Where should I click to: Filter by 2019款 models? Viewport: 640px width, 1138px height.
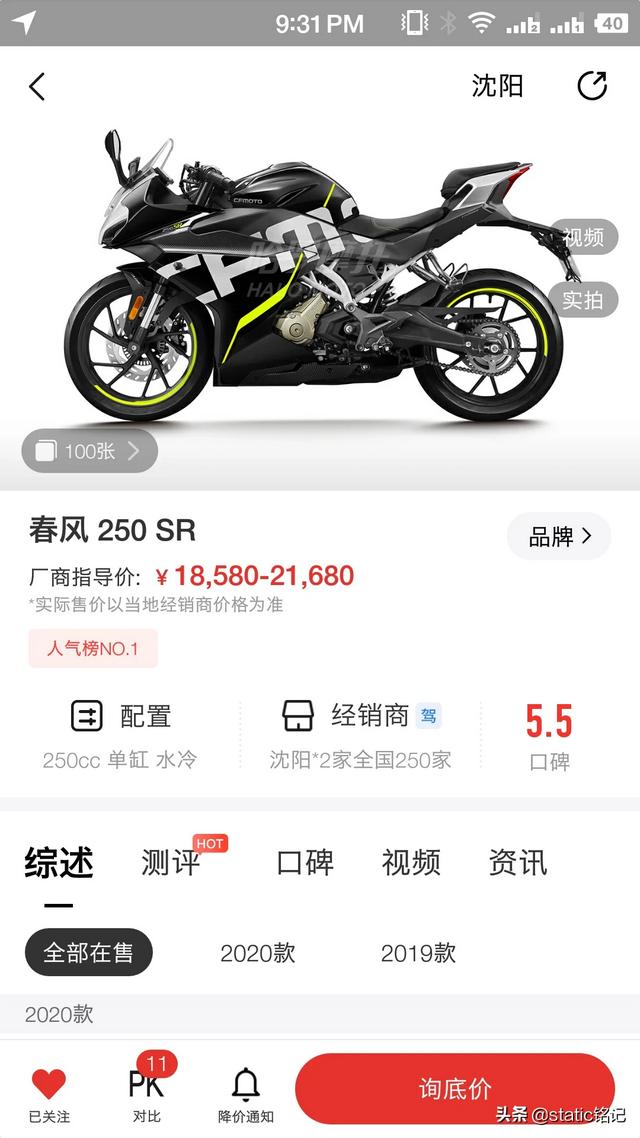tap(419, 952)
